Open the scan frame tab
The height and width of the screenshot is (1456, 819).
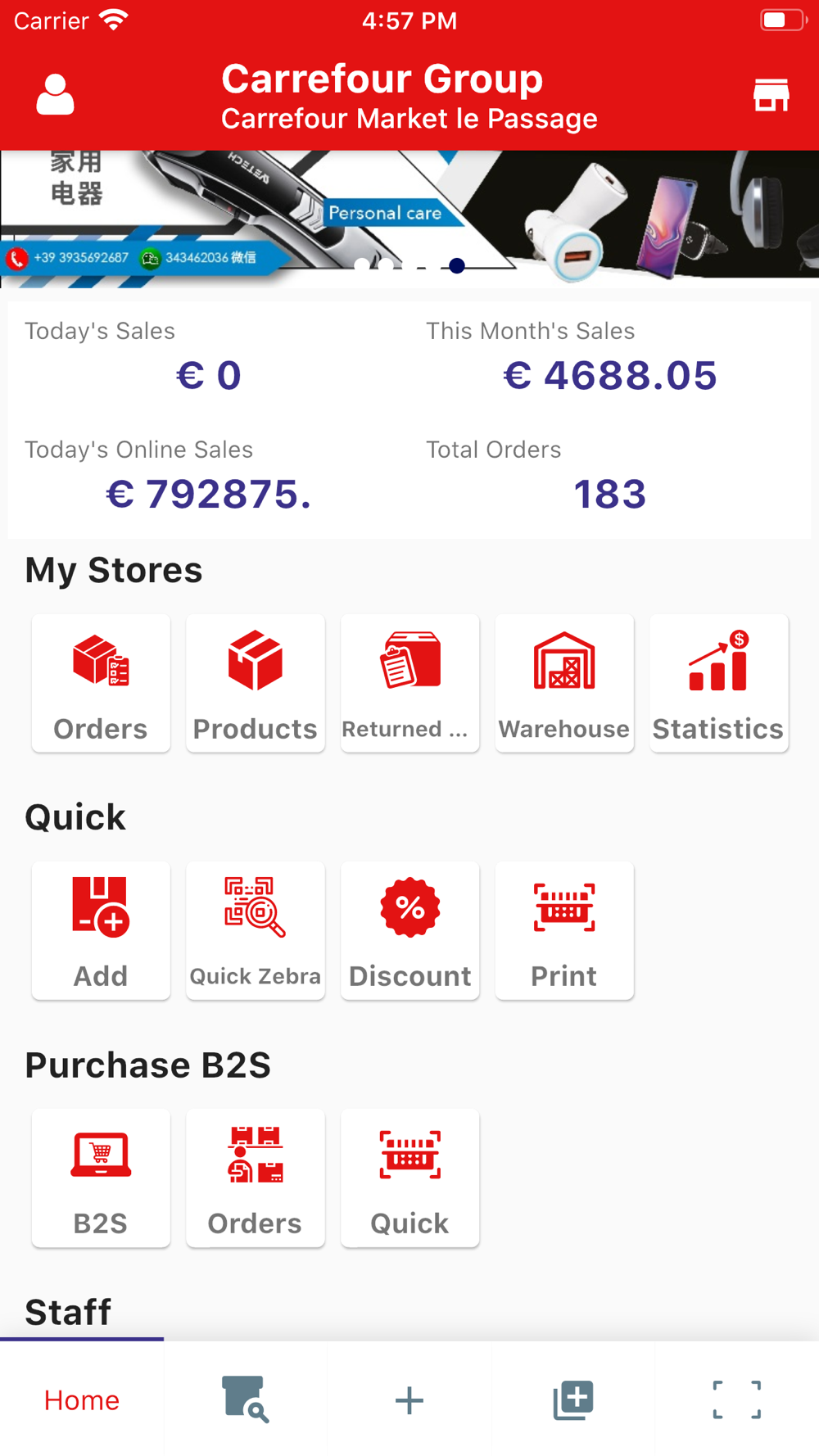click(x=737, y=1399)
